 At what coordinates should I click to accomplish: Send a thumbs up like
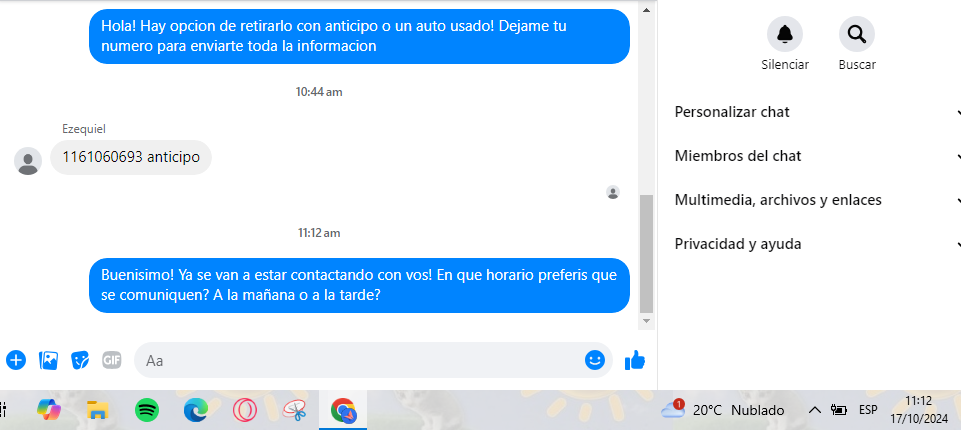(x=635, y=360)
